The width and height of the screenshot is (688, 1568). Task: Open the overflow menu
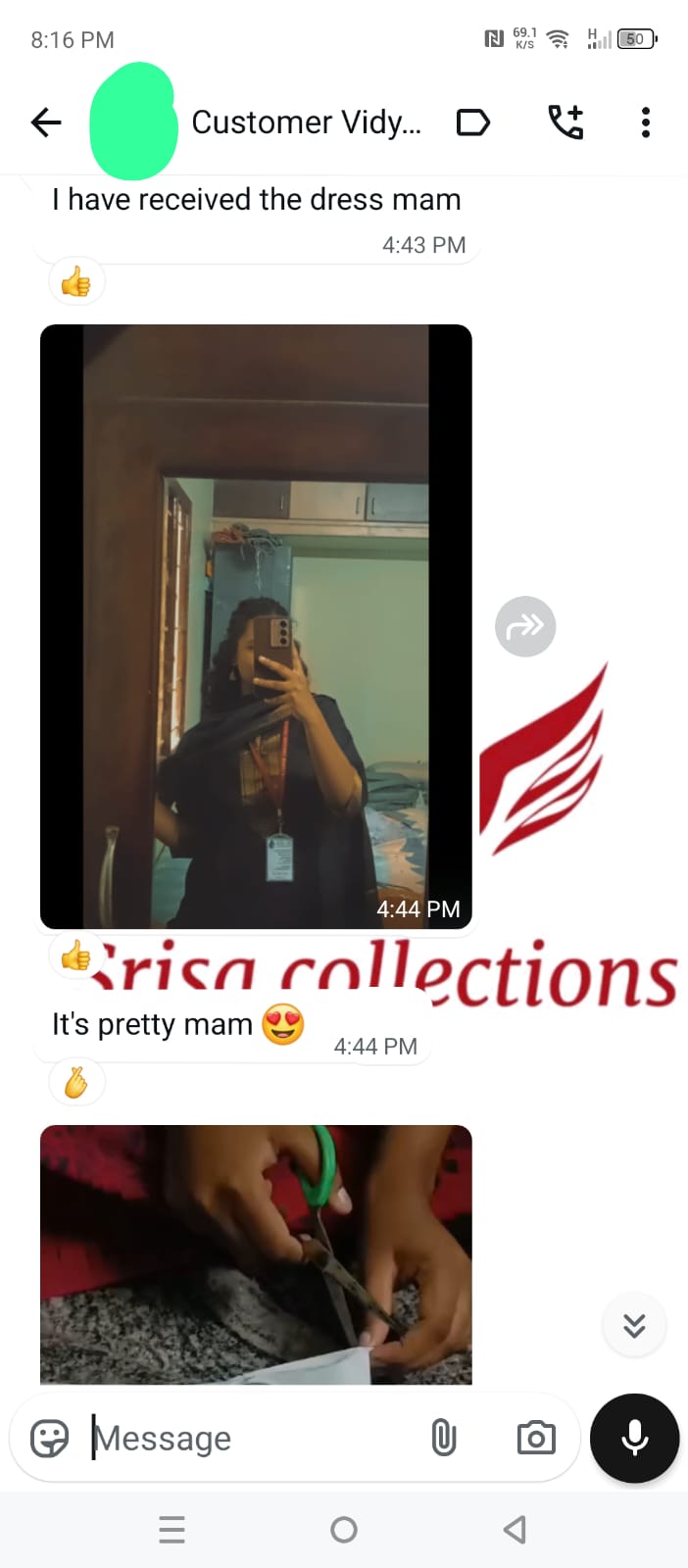[645, 122]
